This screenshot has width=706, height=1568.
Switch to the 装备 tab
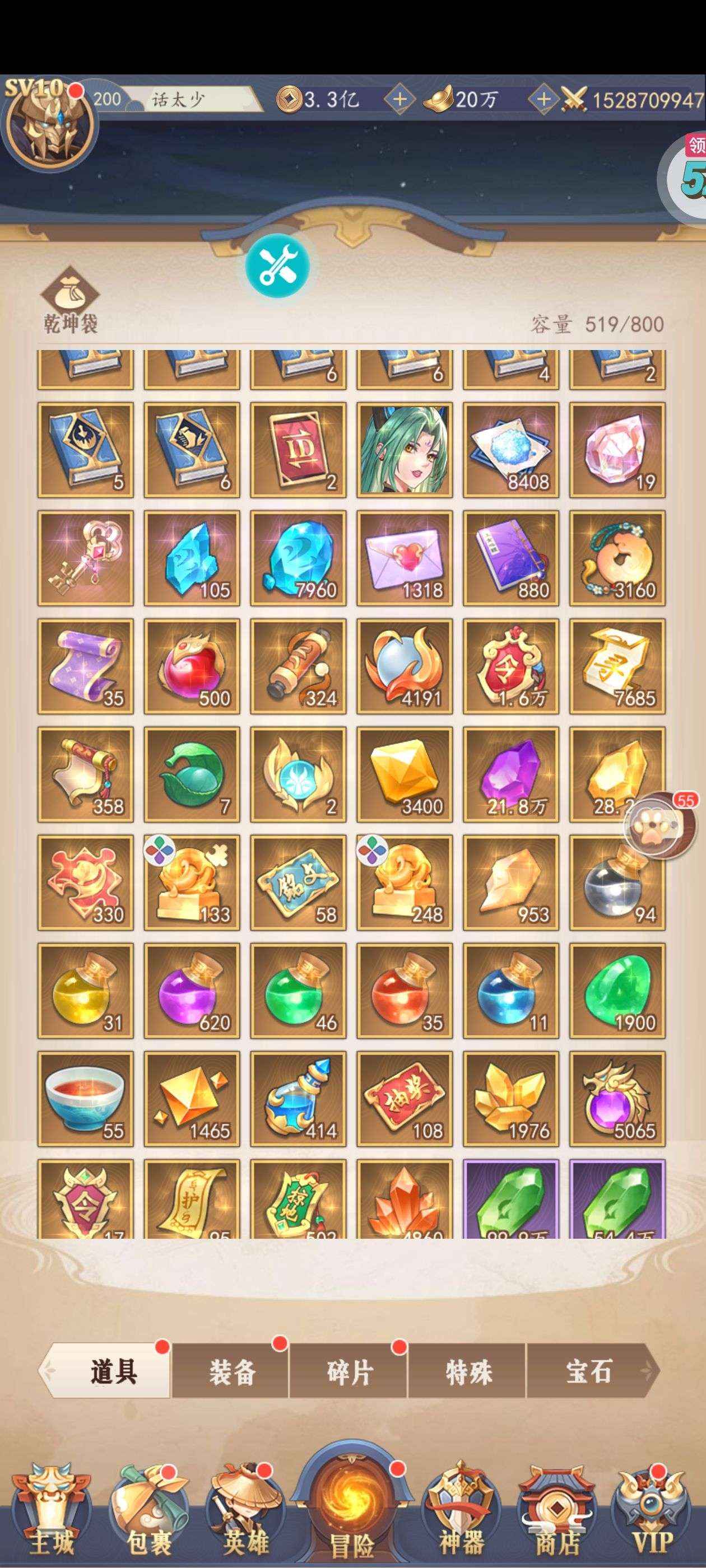coord(231,1373)
